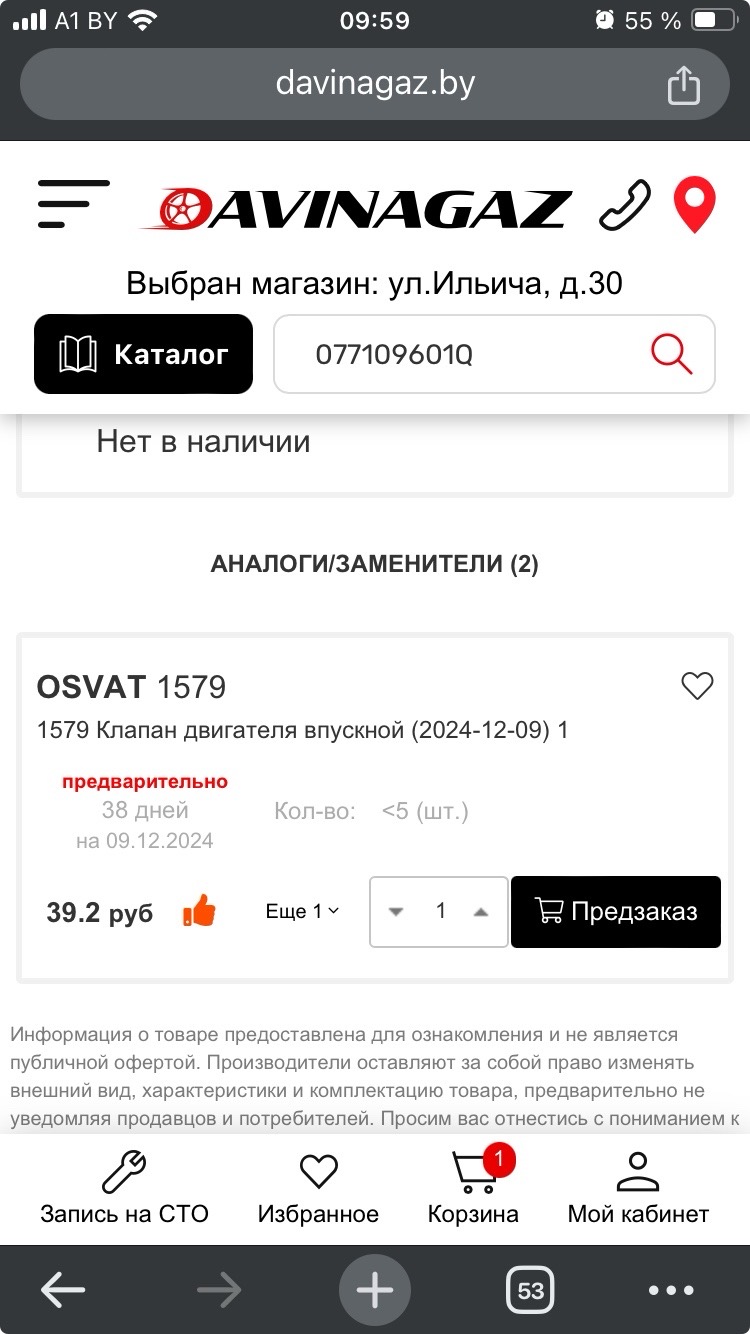Image resolution: width=750 pixels, height=1334 pixels.
Task: Run search with the magnifier icon
Action: pos(671,354)
